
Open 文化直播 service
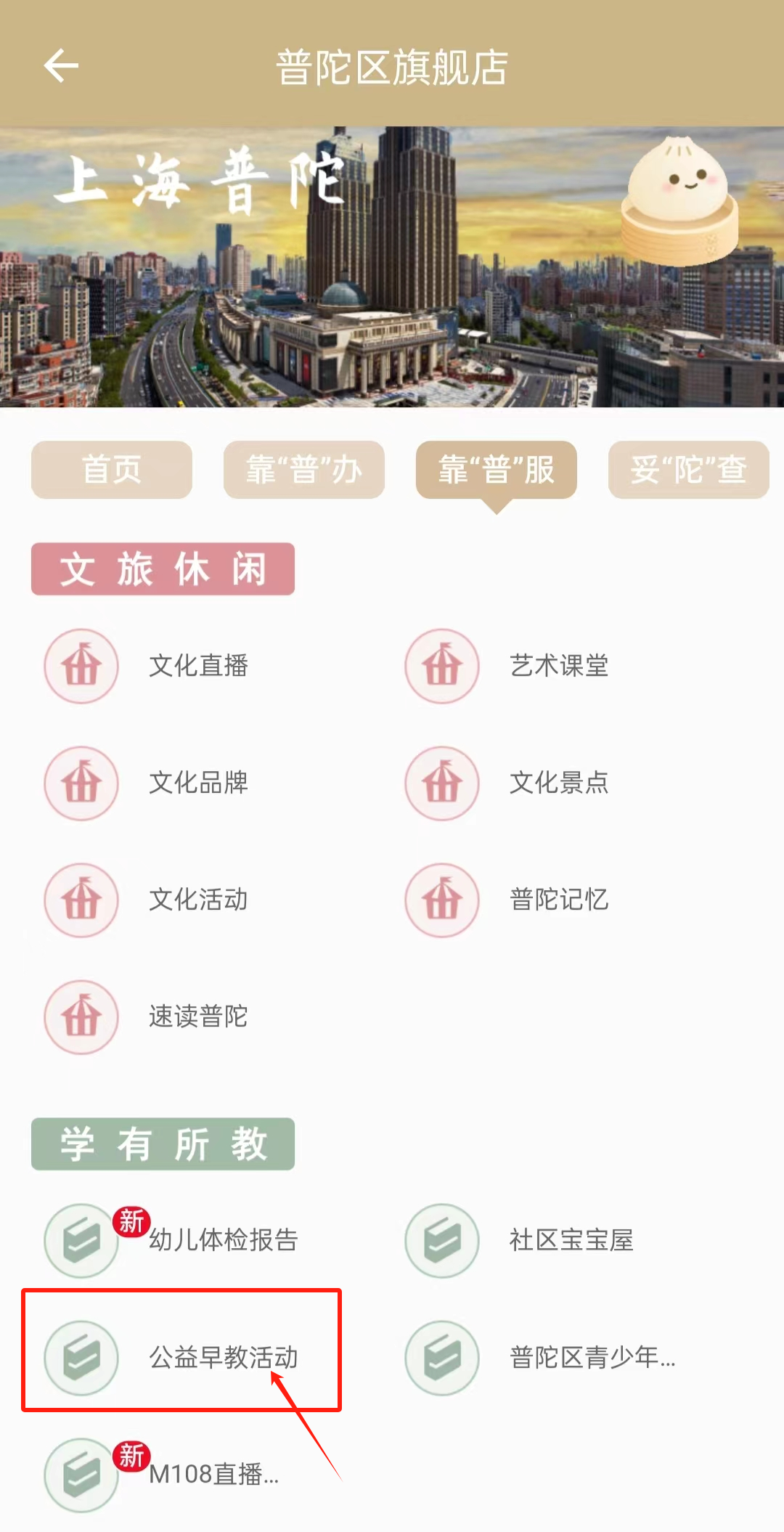click(197, 666)
